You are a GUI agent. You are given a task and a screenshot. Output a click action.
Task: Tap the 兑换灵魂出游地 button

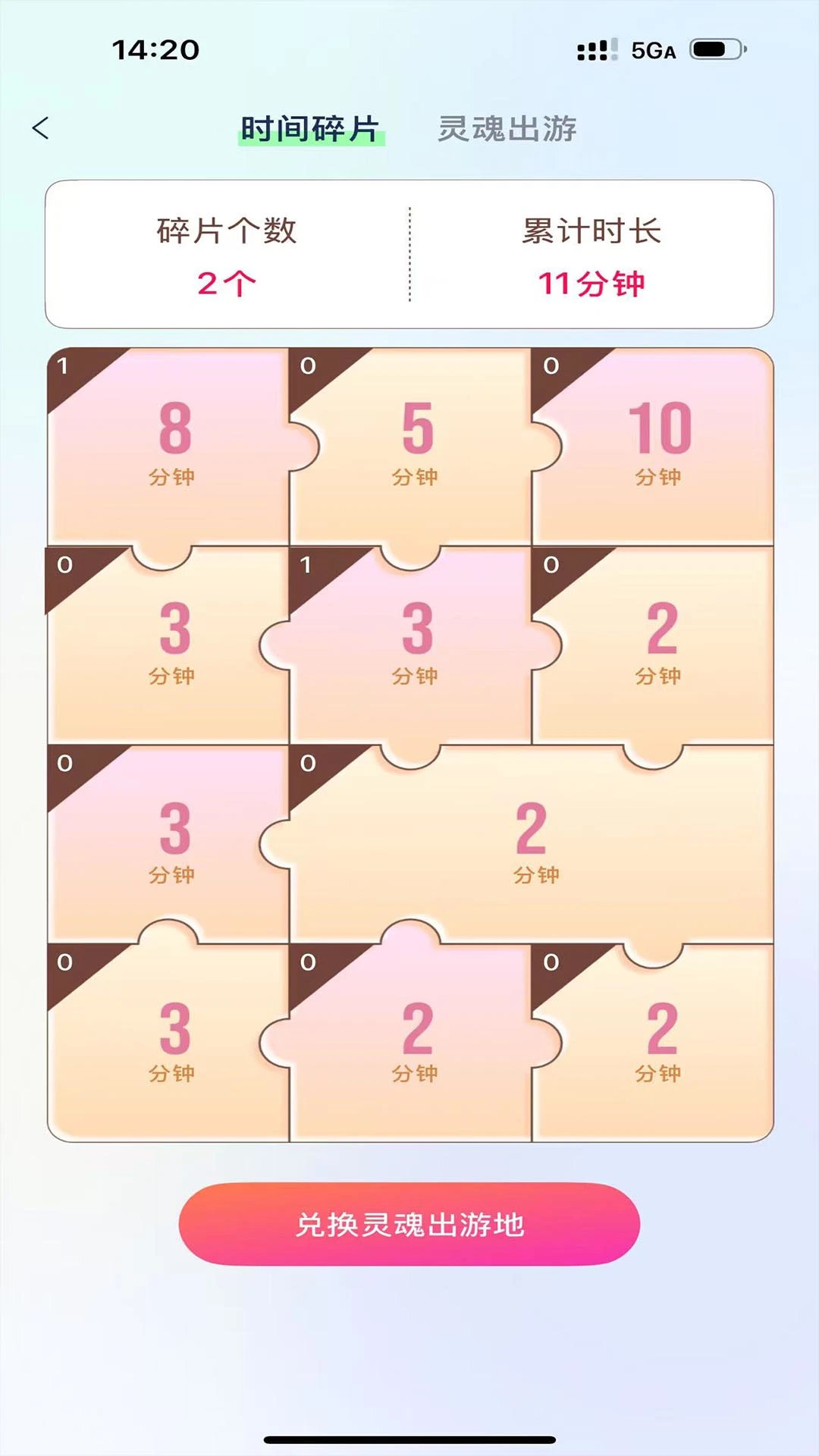coord(409,1224)
